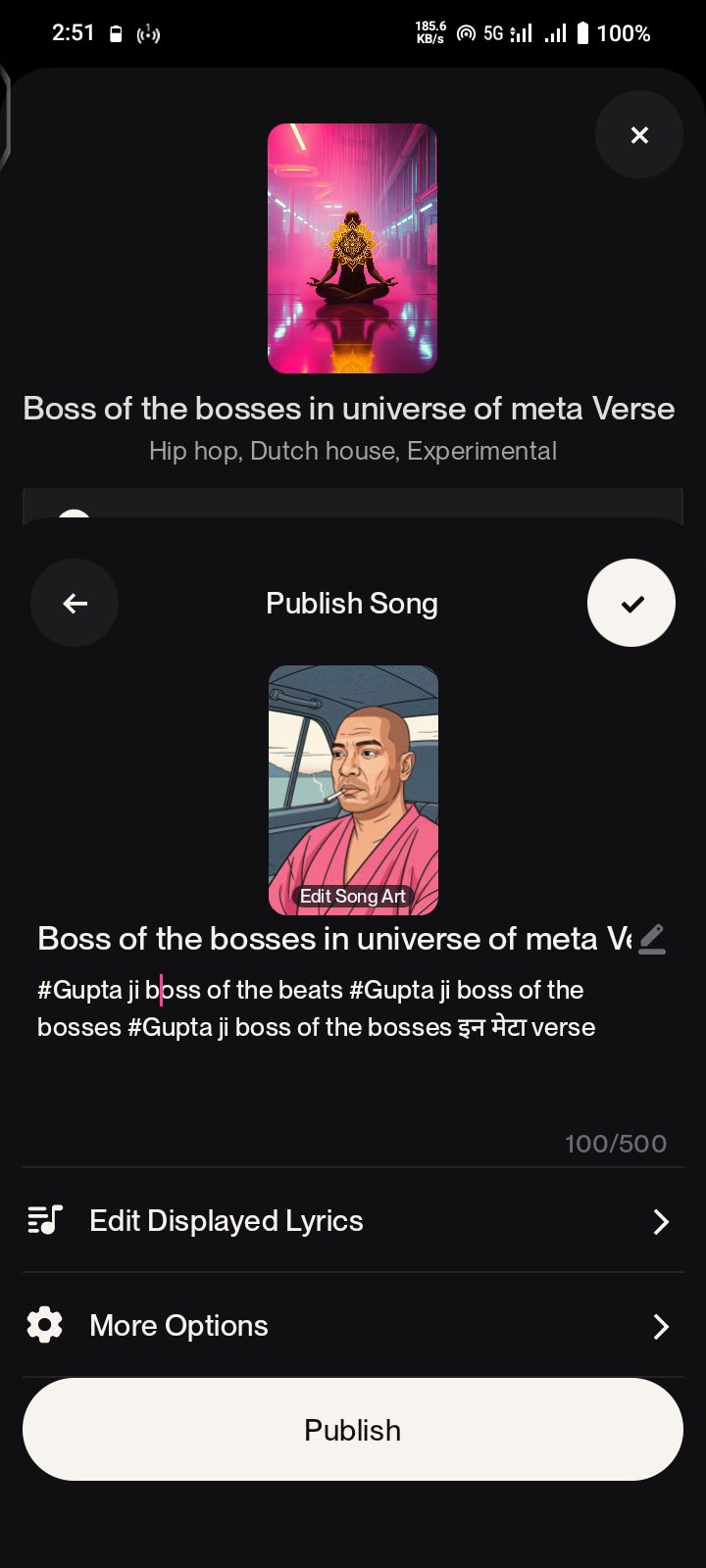Viewport: 706px width, 1568px height.
Task: Open More Options
Action: tap(353, 1325)
